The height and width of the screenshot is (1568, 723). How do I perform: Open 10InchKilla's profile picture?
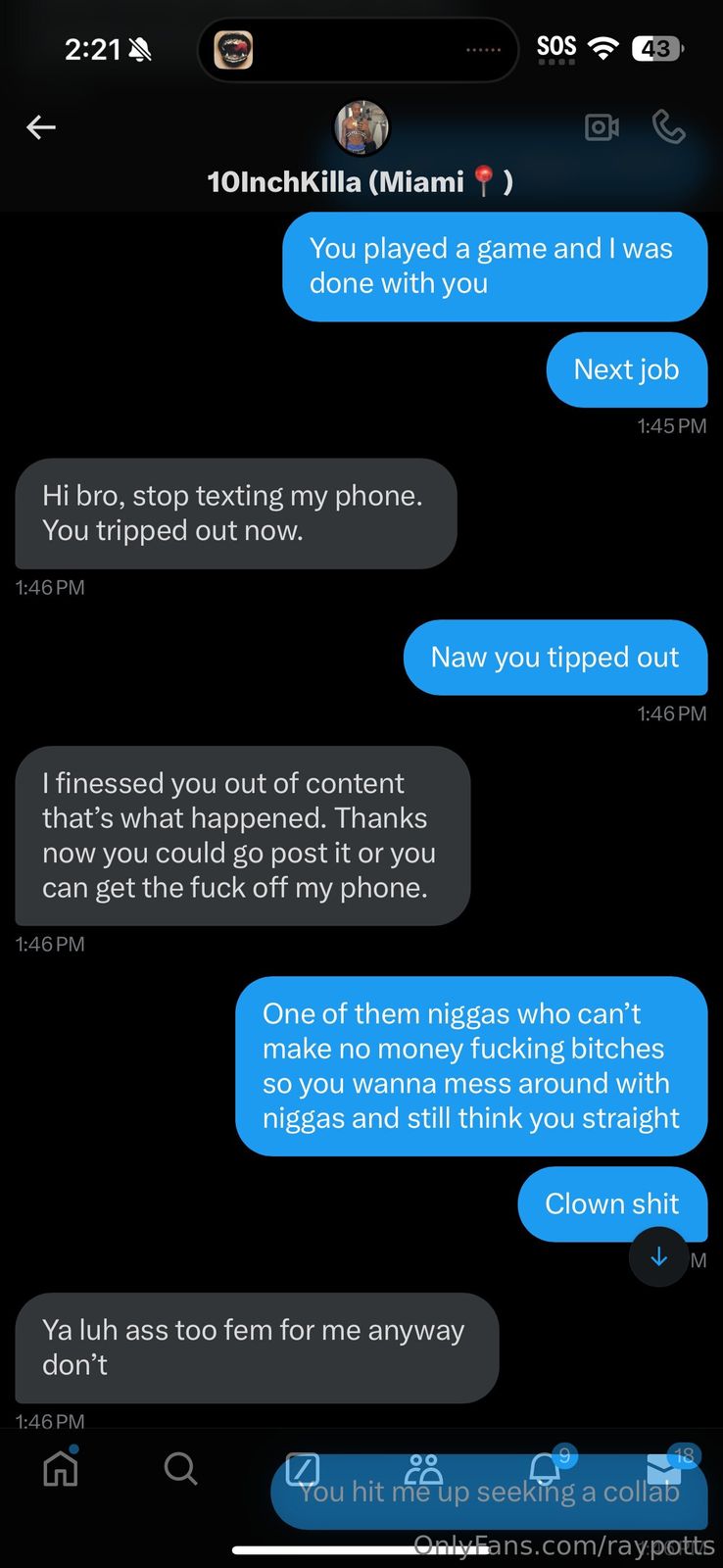(x=361, y=127)
